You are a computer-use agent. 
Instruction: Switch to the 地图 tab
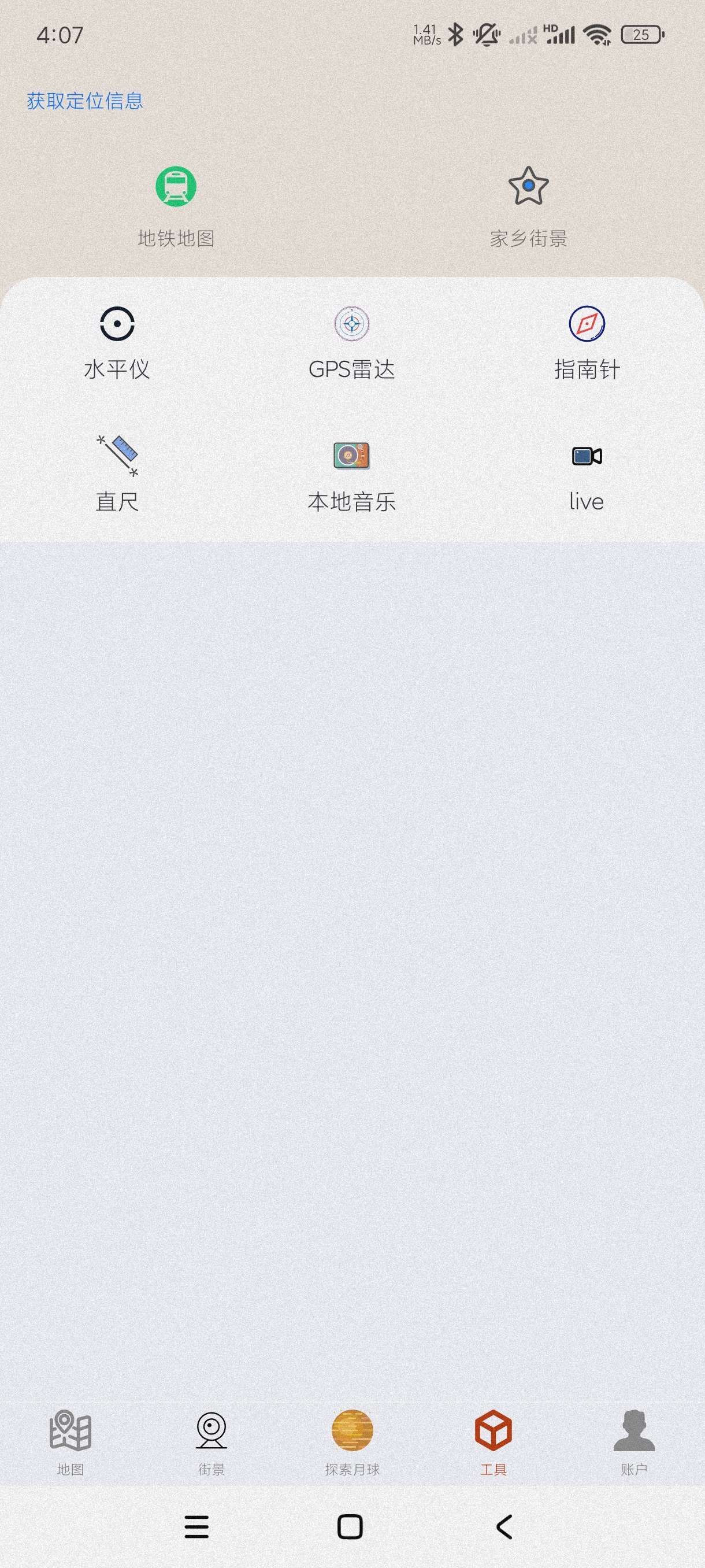point(70,1443)
